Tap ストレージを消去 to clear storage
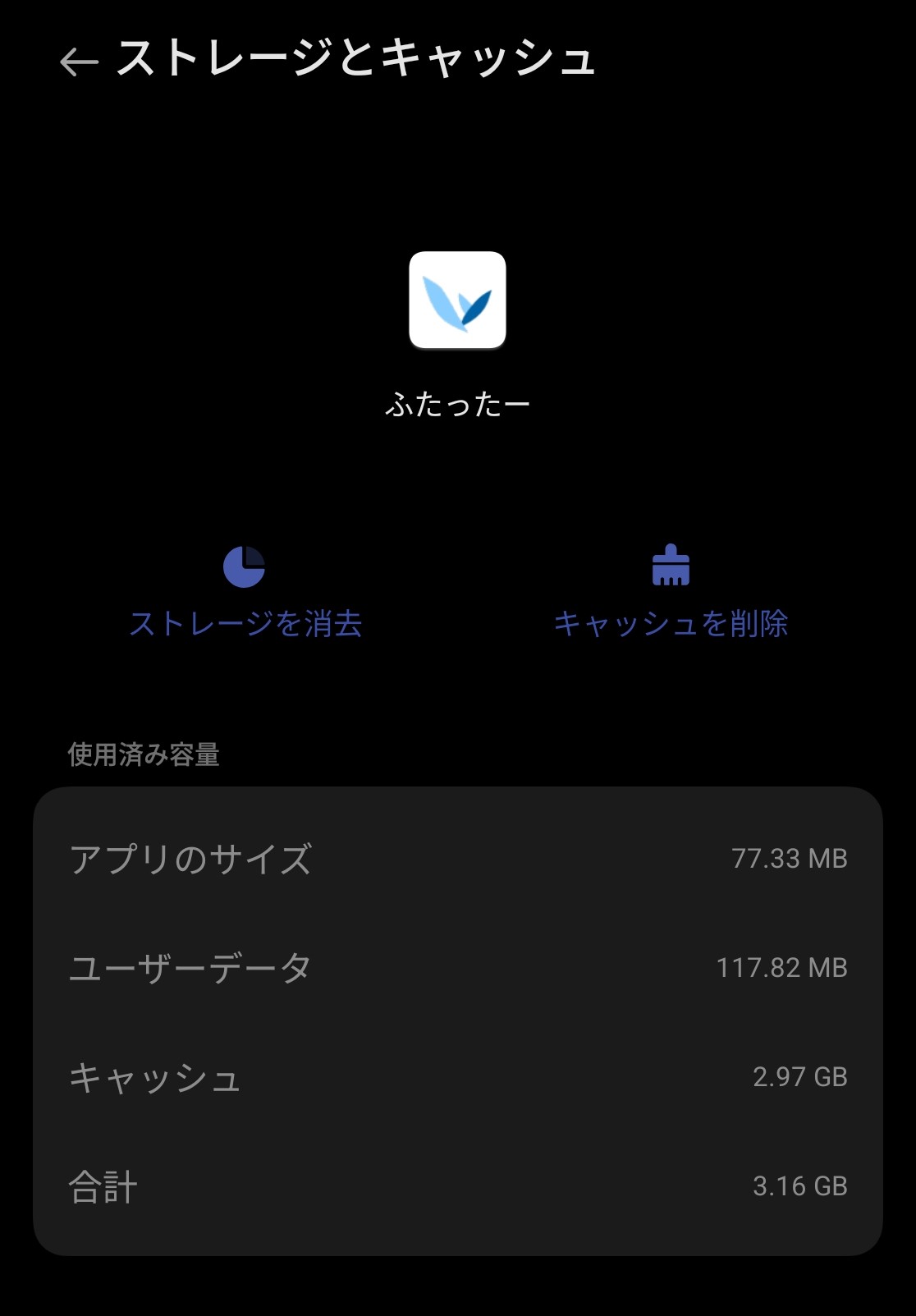916x1316 pixels. pos(245,593)
